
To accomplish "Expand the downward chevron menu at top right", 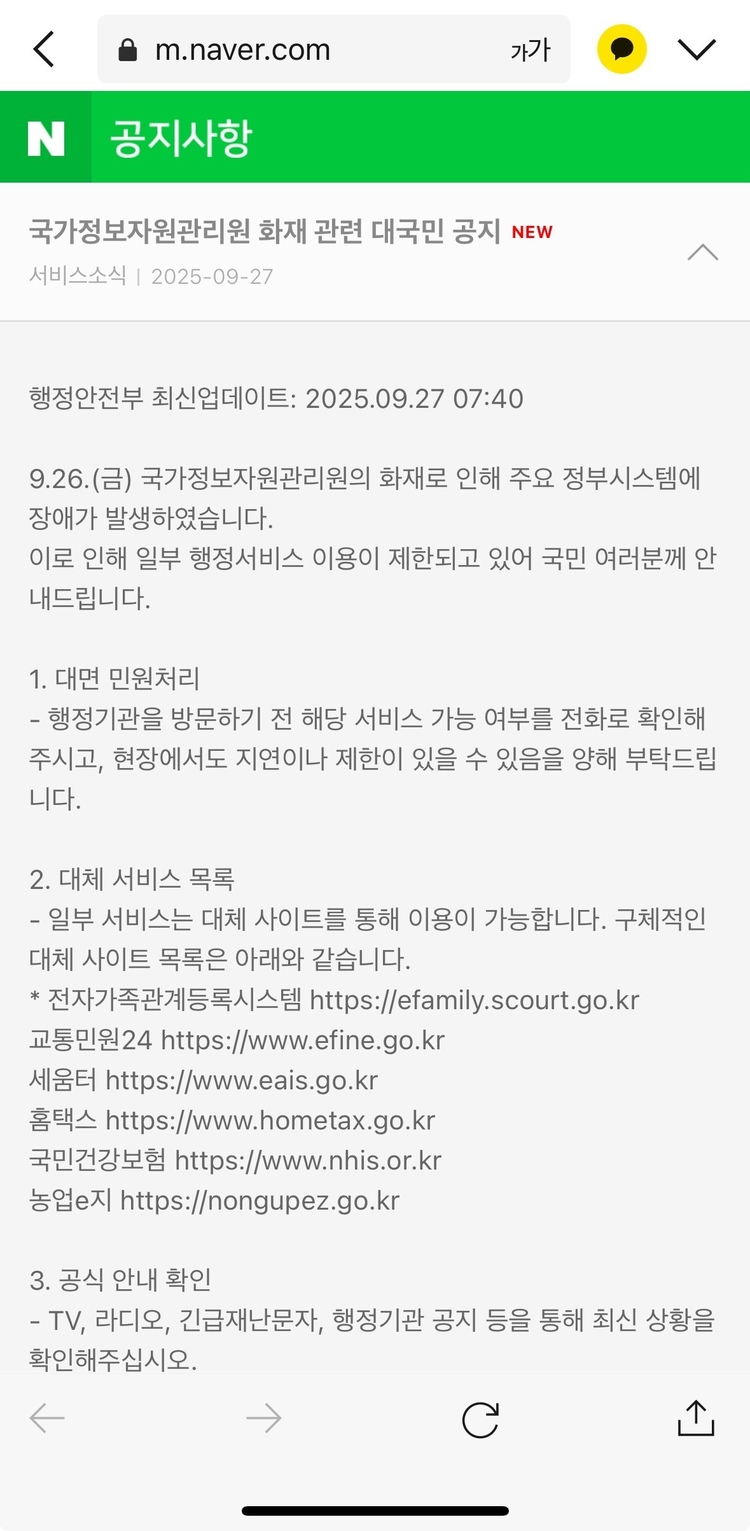I will coord(697,49).
